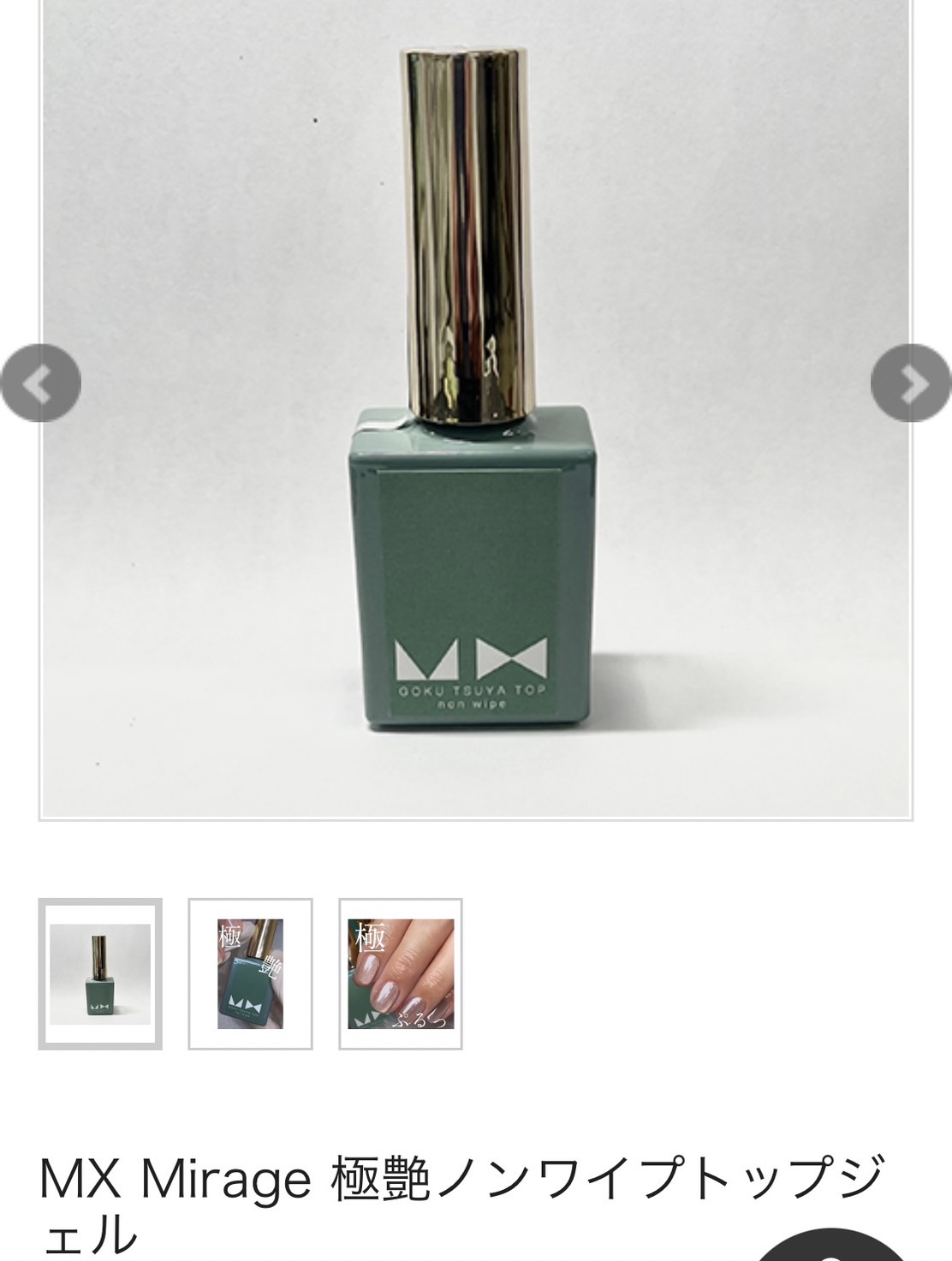Open the third thumbnail showing painted nails
Viewport: 952px width, 1261px height.
pyautogui.click(x=401, y=973)
